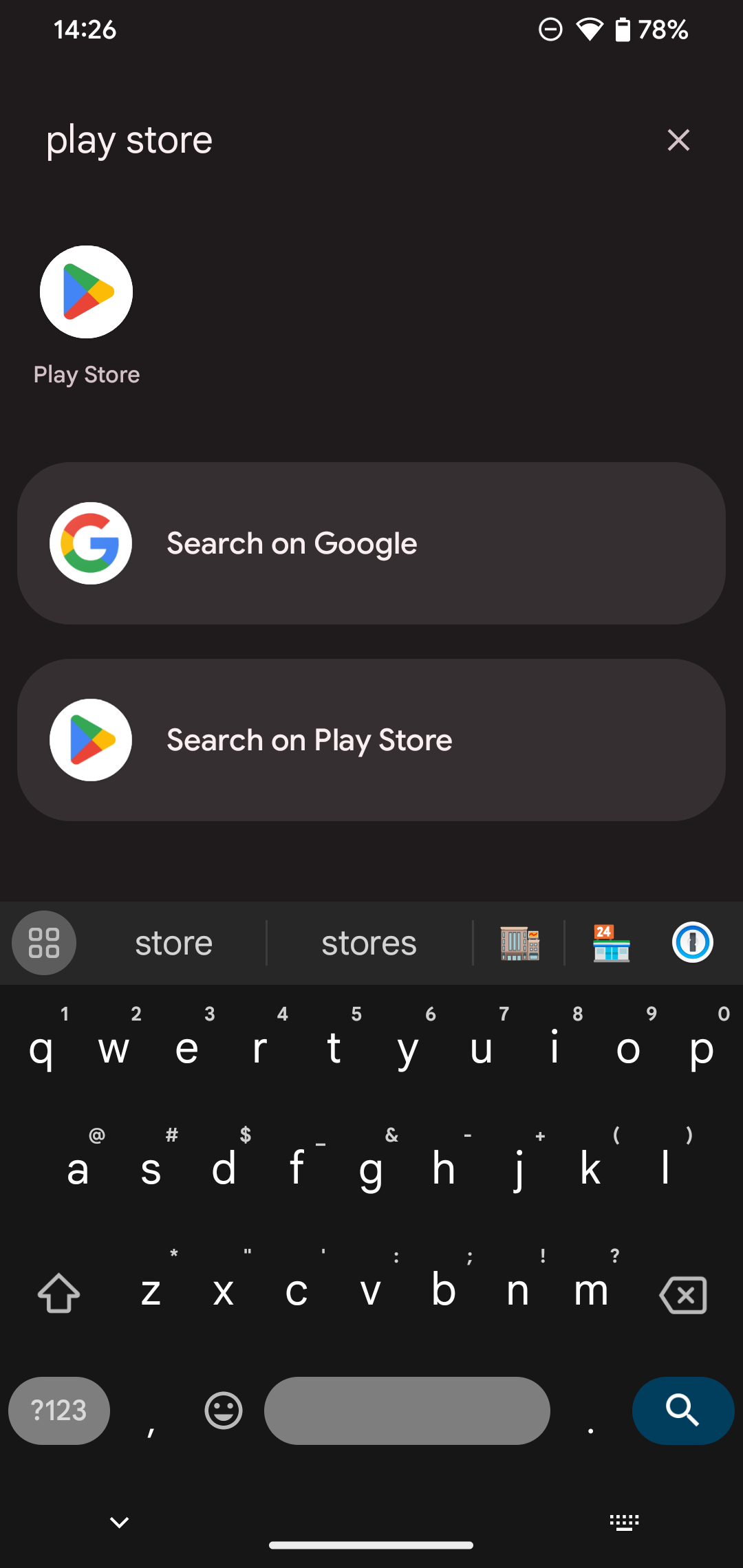Image resolution: width=743 pixels, height=1568 pixels.
Task: Tap the Gboard toolbar grid icon
Action: 44,943
